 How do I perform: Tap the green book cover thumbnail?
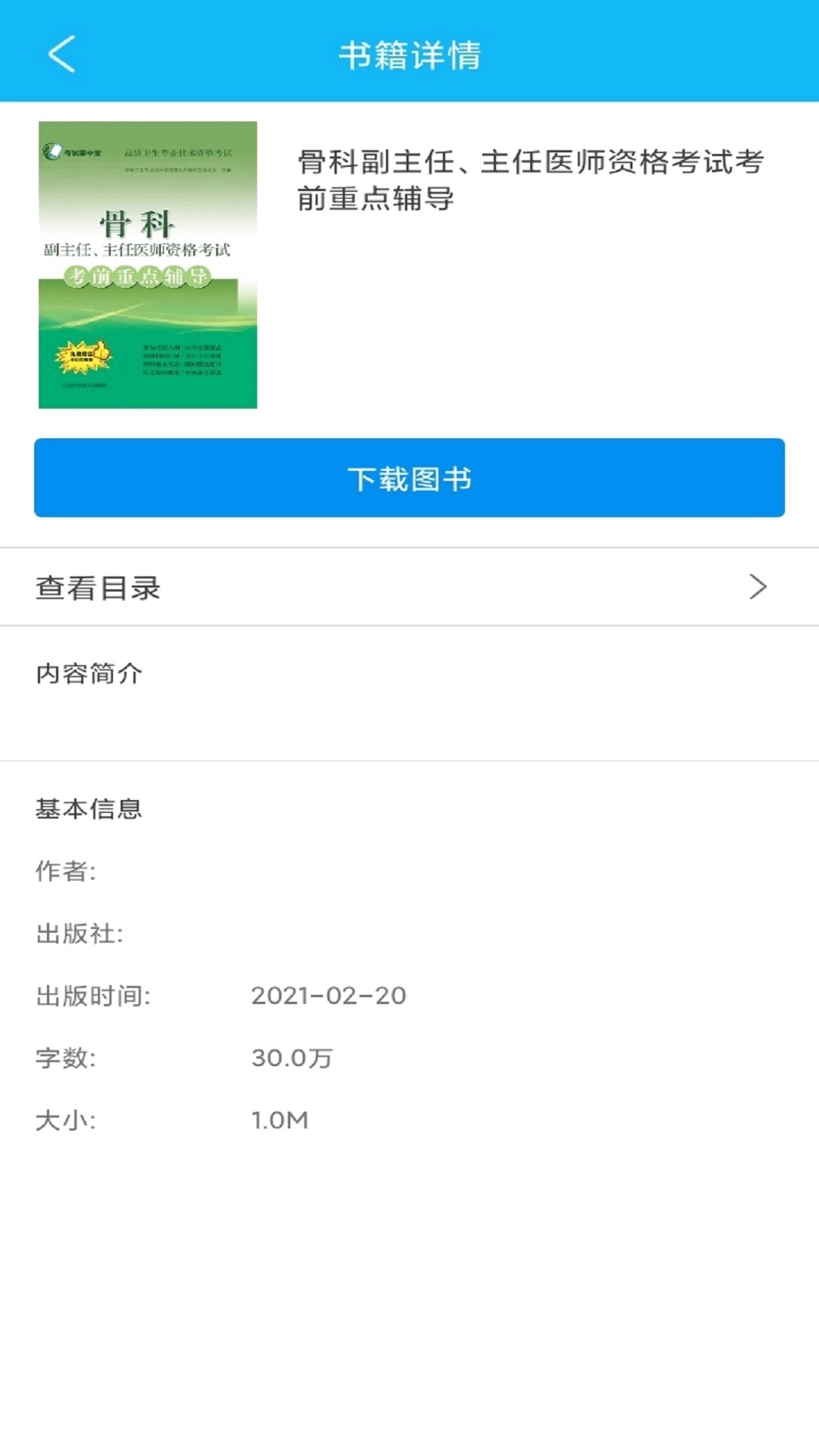[149, 262]
